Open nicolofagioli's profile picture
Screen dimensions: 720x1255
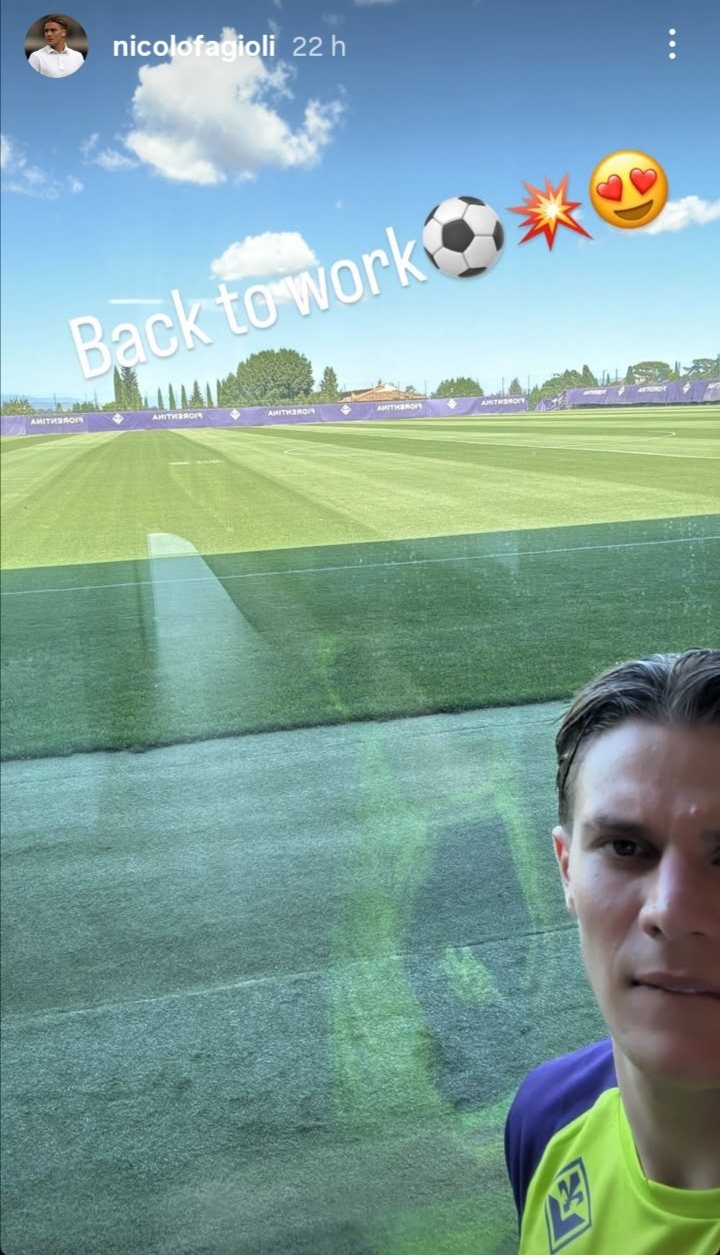pos(56,46)
